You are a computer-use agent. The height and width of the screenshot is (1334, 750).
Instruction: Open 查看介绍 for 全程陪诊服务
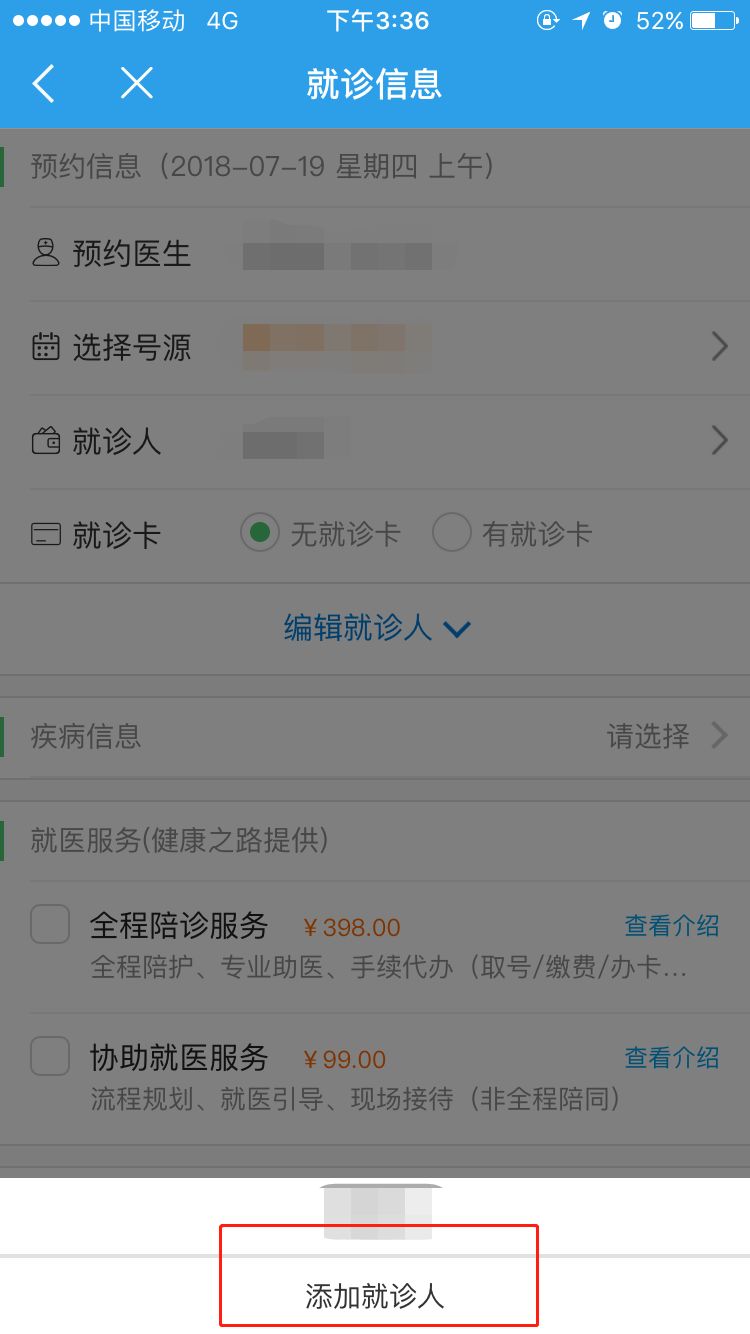(x=671, y=926)
